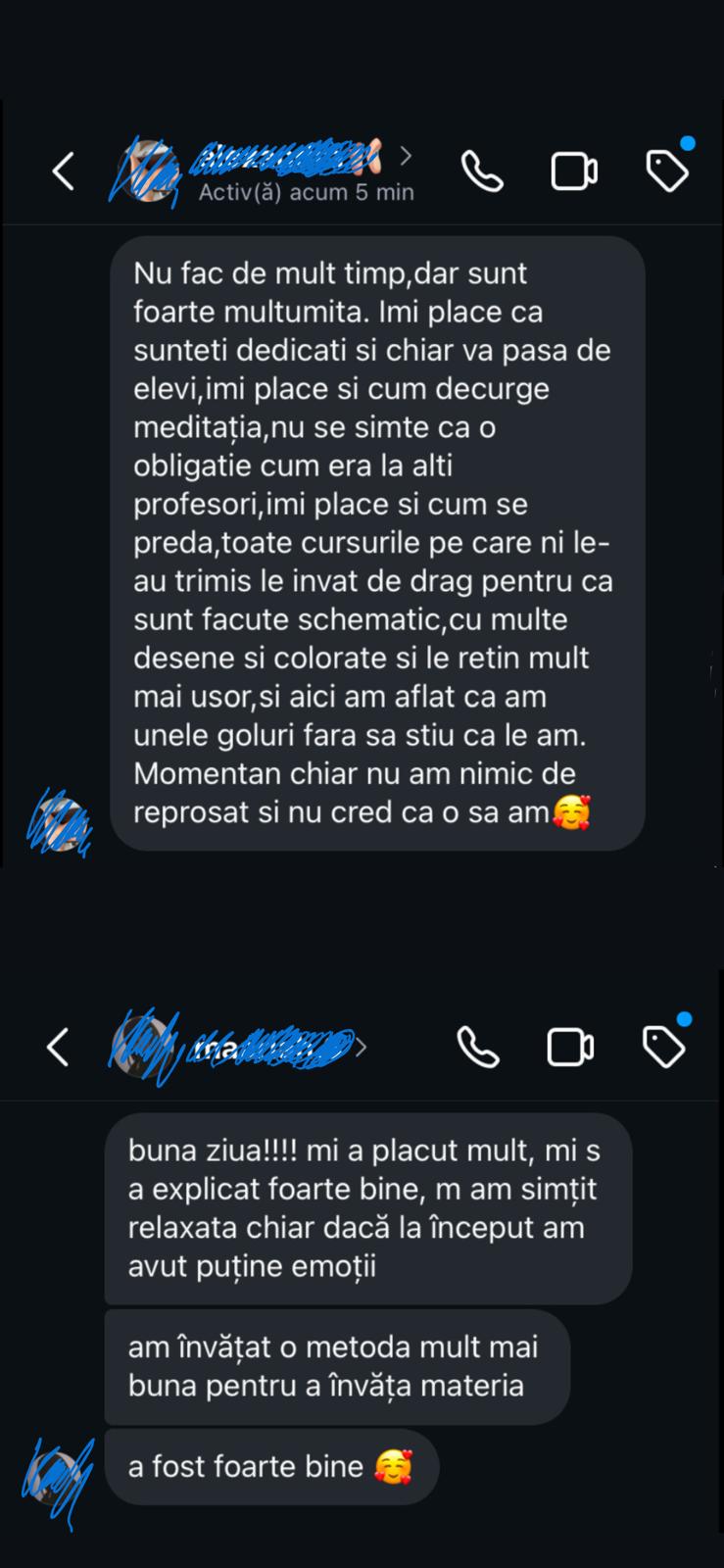Expand the chevron next to the bottom contact name
724x1568 pixels.
pos(360,1047)
